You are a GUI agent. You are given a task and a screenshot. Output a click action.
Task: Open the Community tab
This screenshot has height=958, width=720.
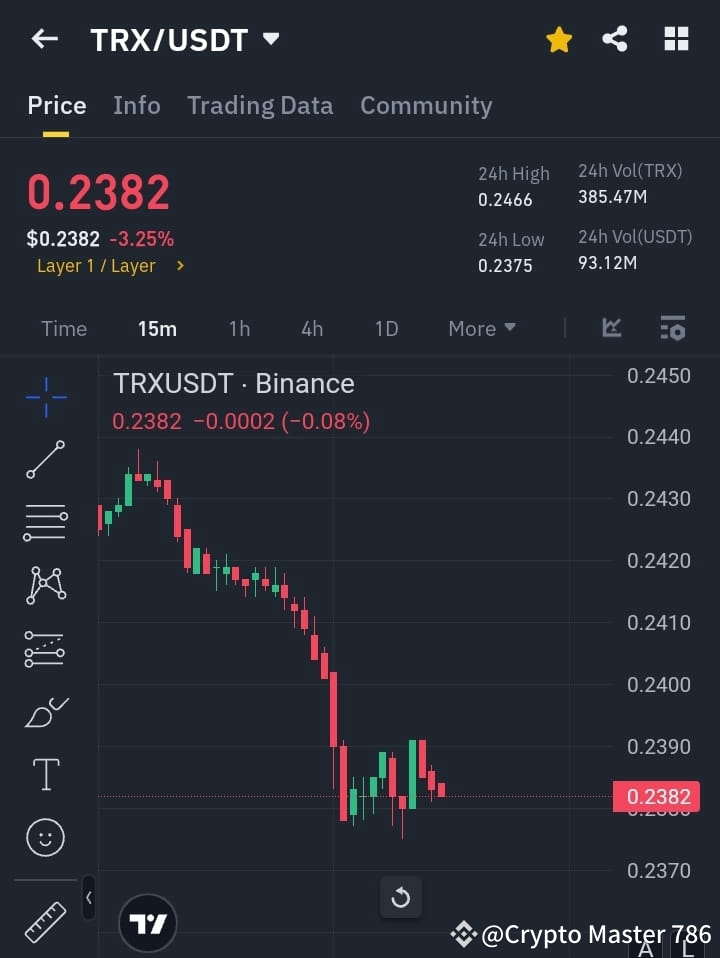(426, 105)
